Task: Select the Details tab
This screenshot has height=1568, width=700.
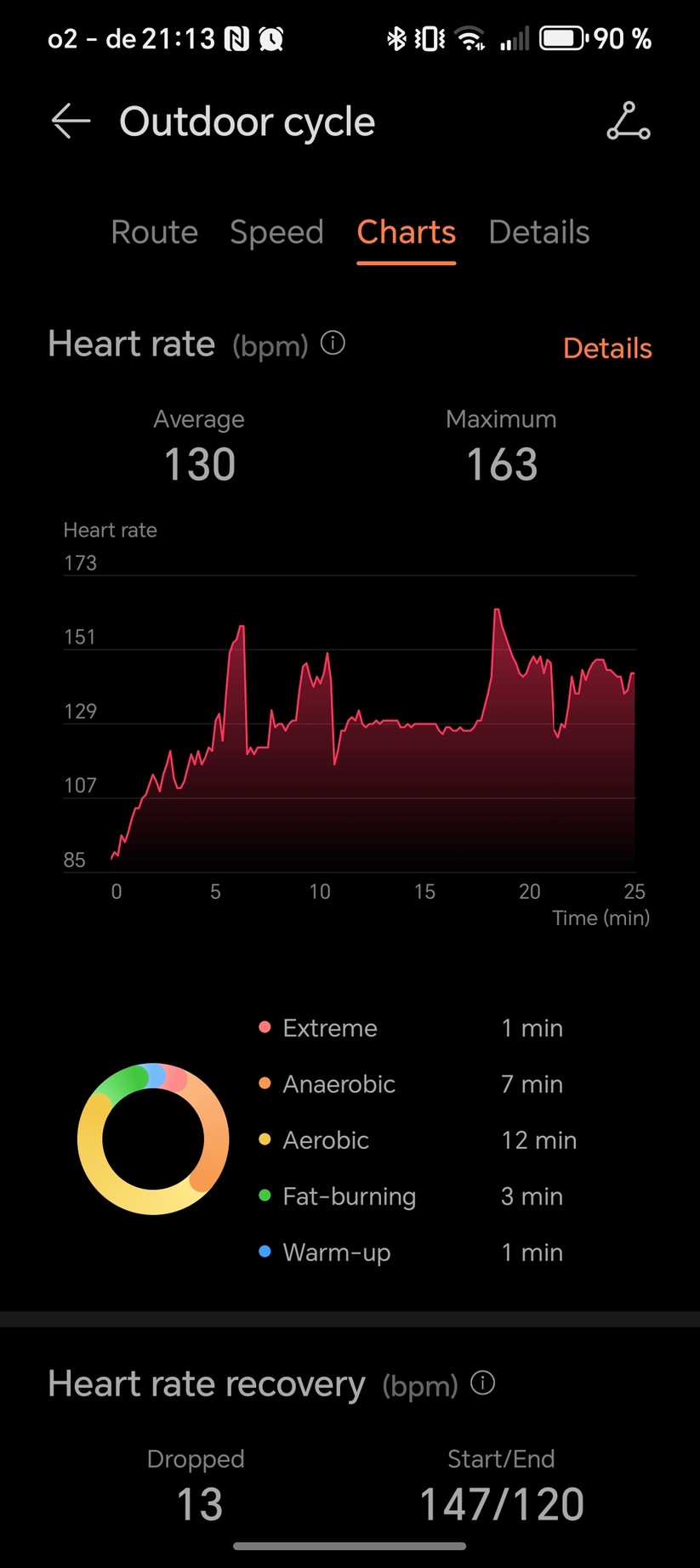Action: pyautogui.click(x=538, y=231)
